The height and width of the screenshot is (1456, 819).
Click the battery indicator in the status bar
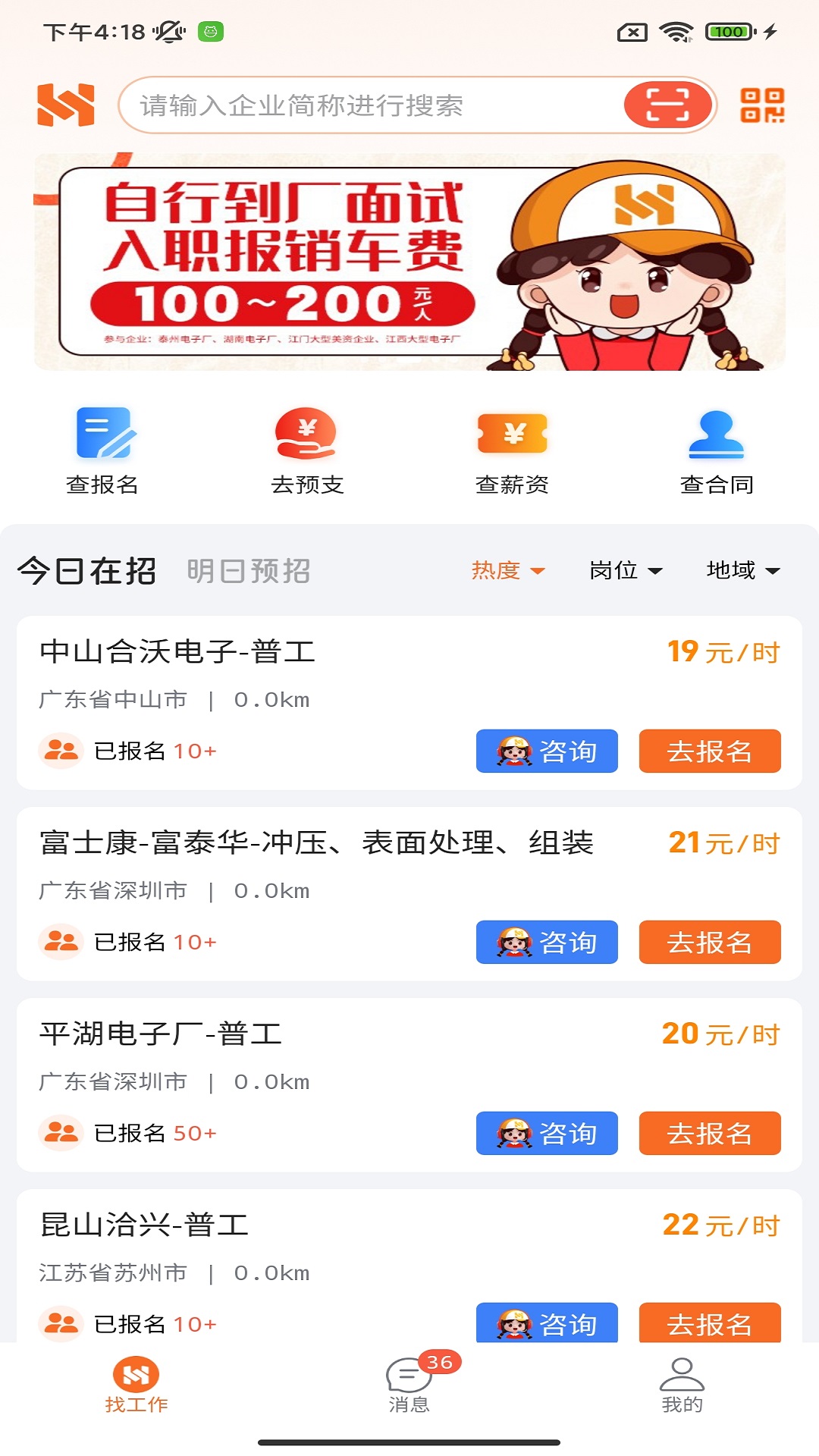[723, 32]
